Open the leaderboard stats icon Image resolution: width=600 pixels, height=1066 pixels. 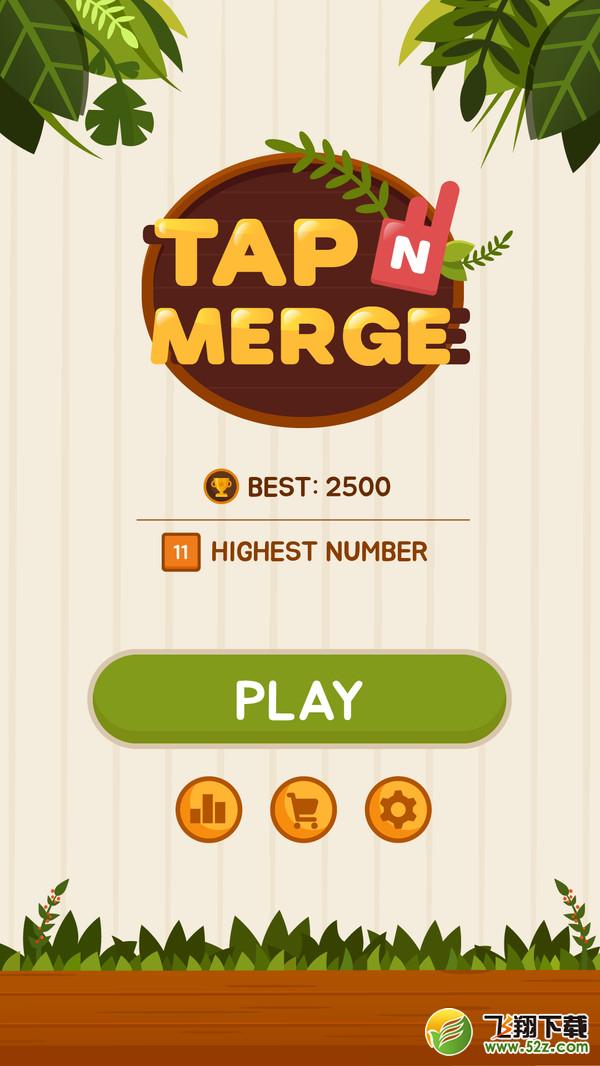[209, 809]
